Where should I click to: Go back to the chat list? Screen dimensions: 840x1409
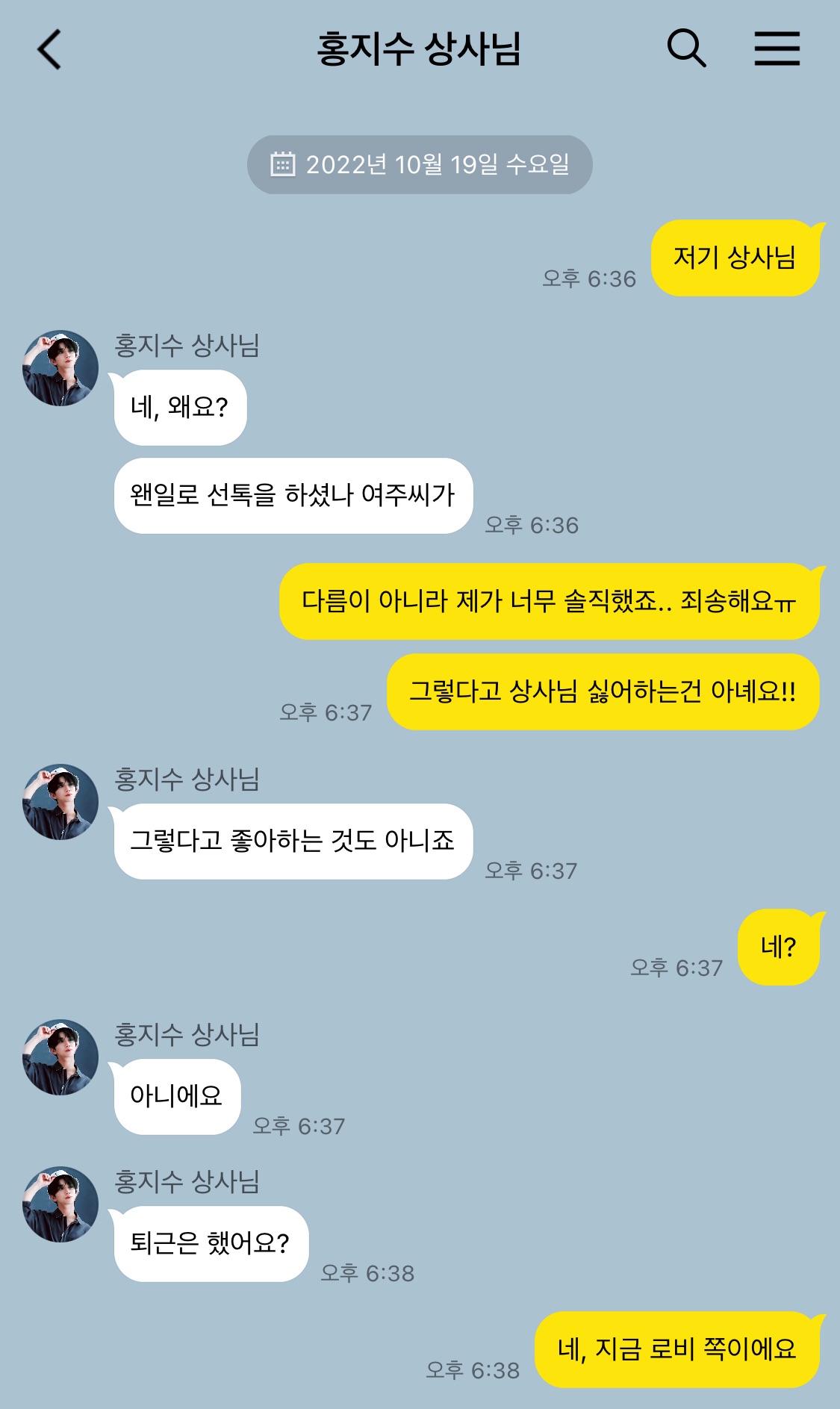click(49, 49)
